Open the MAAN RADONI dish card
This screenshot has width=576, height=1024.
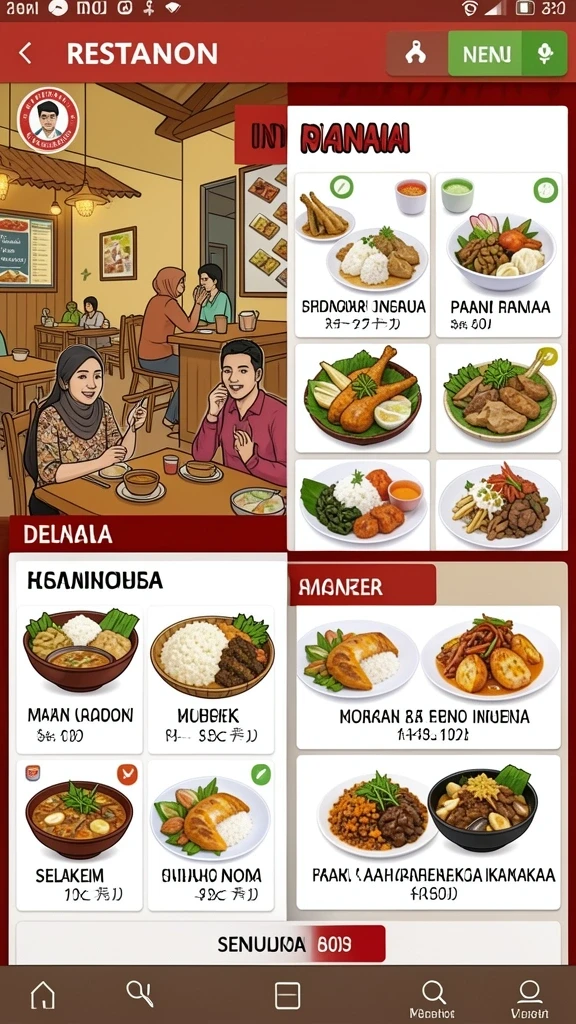(80, 679)
